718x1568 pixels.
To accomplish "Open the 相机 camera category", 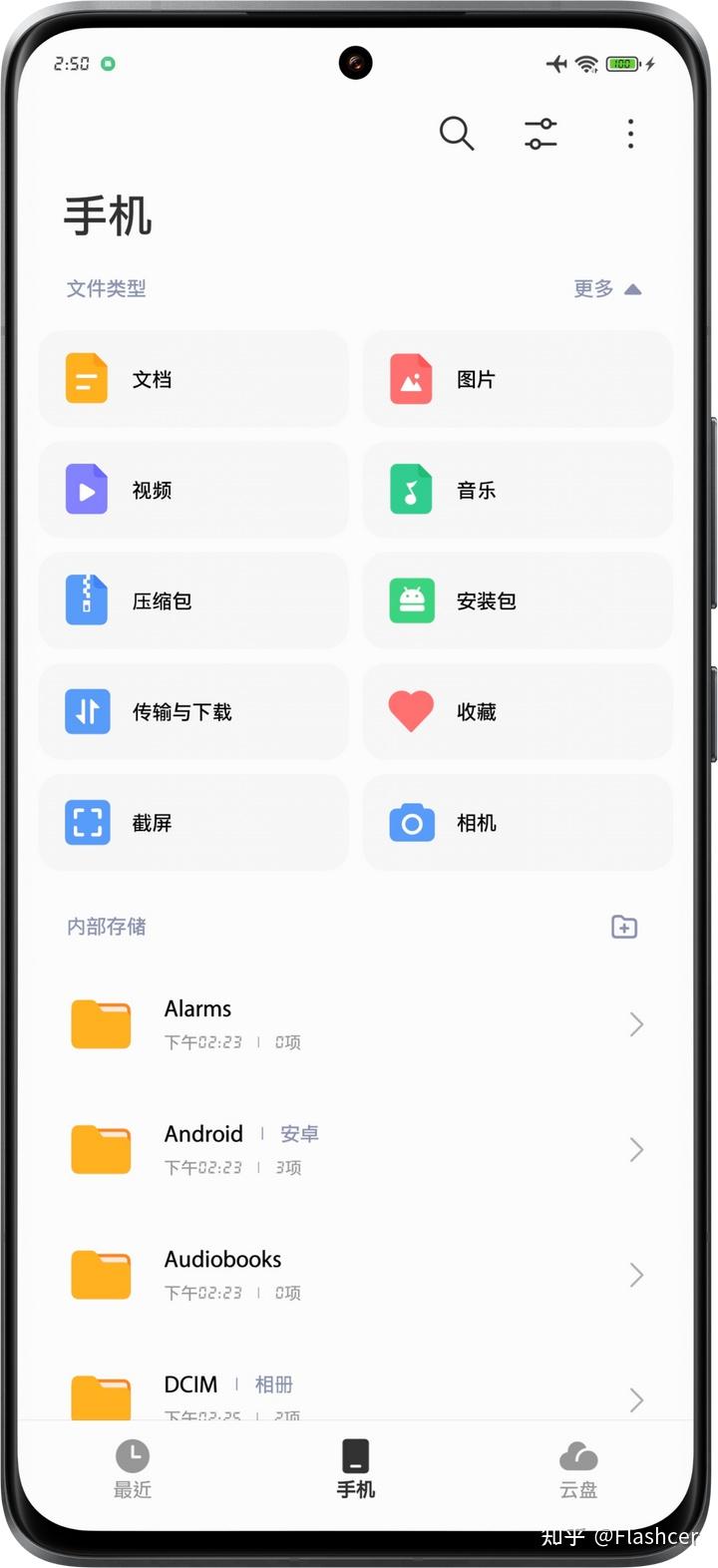I will click(517, 822).
